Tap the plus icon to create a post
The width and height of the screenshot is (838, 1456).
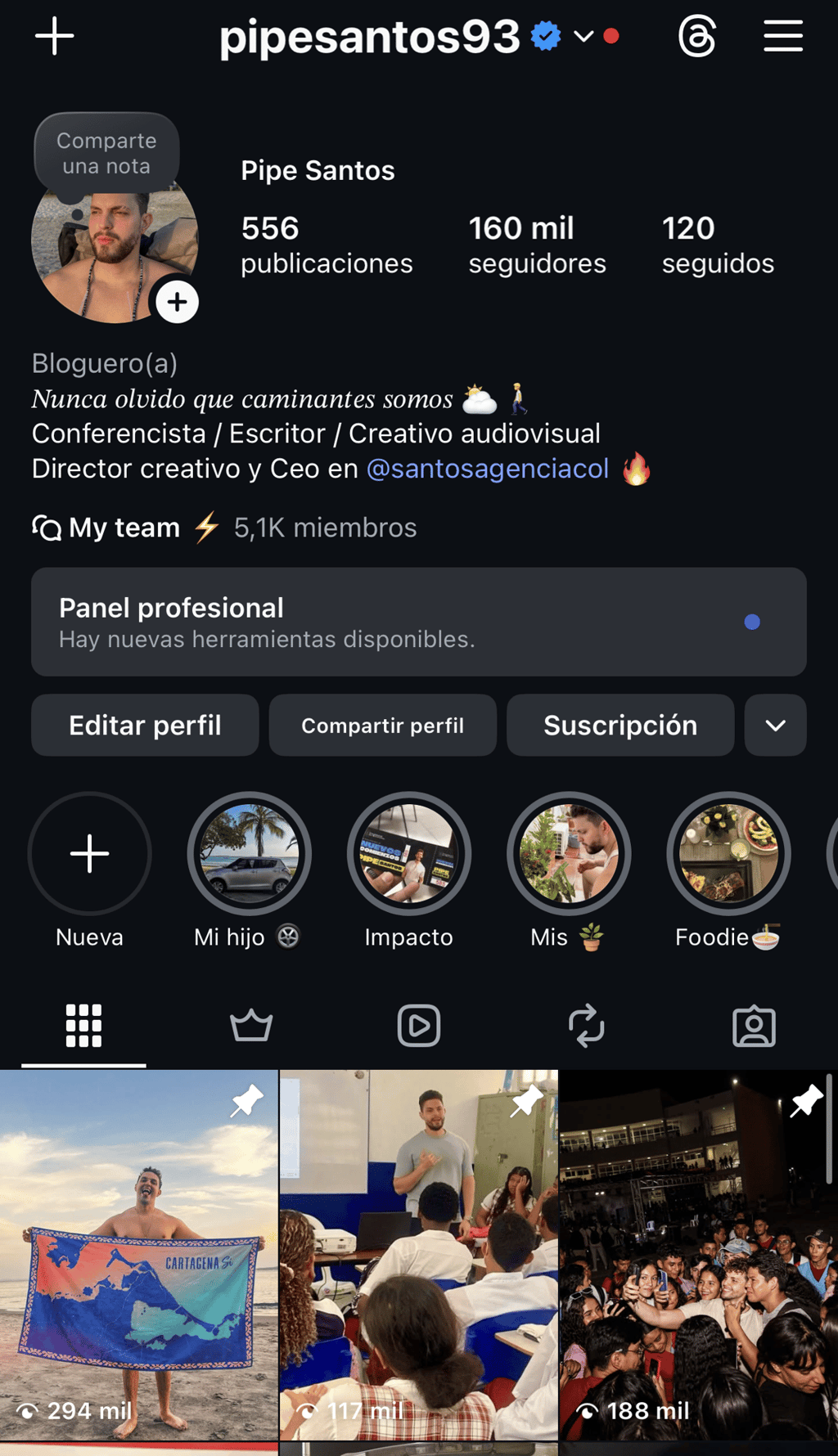pos(55,37)
